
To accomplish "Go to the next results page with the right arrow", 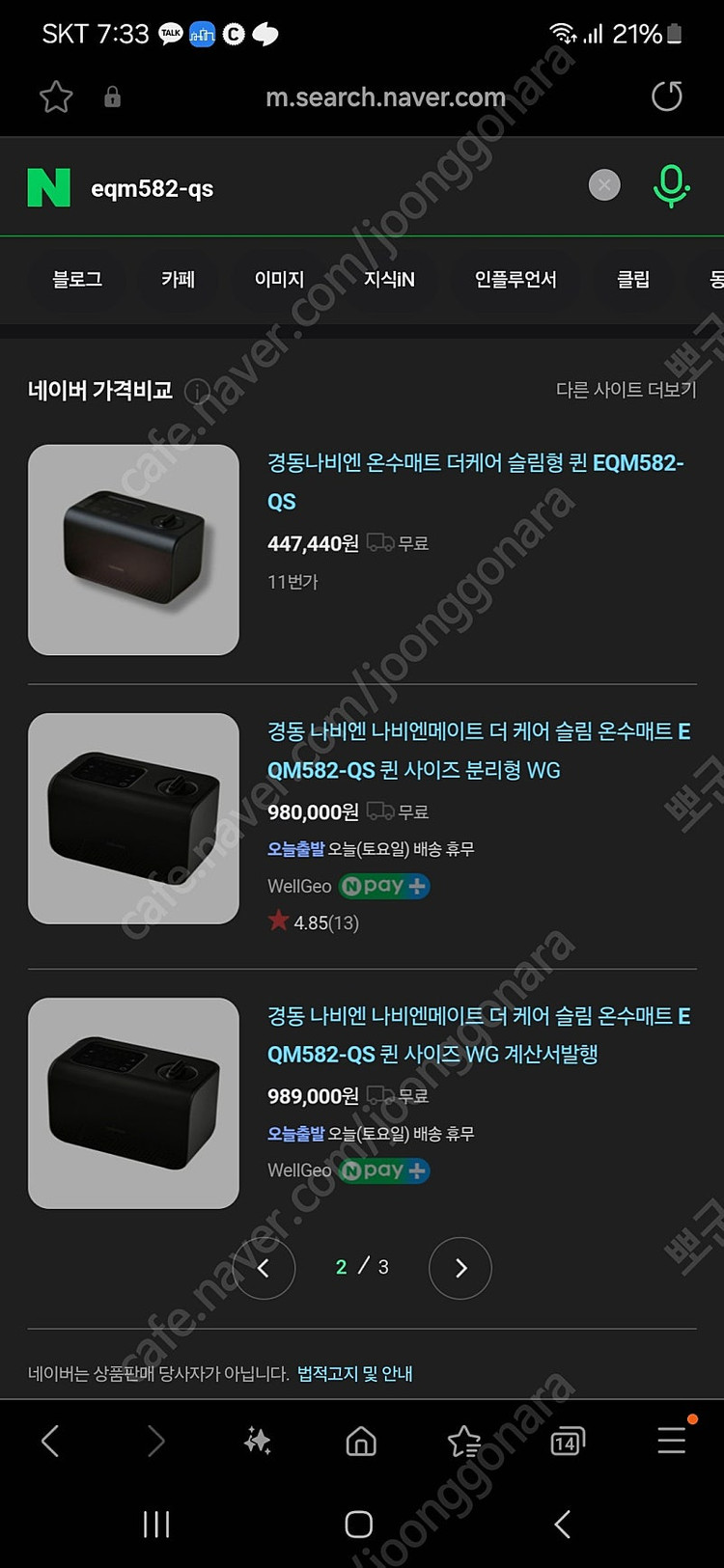I will (459, 1268).
